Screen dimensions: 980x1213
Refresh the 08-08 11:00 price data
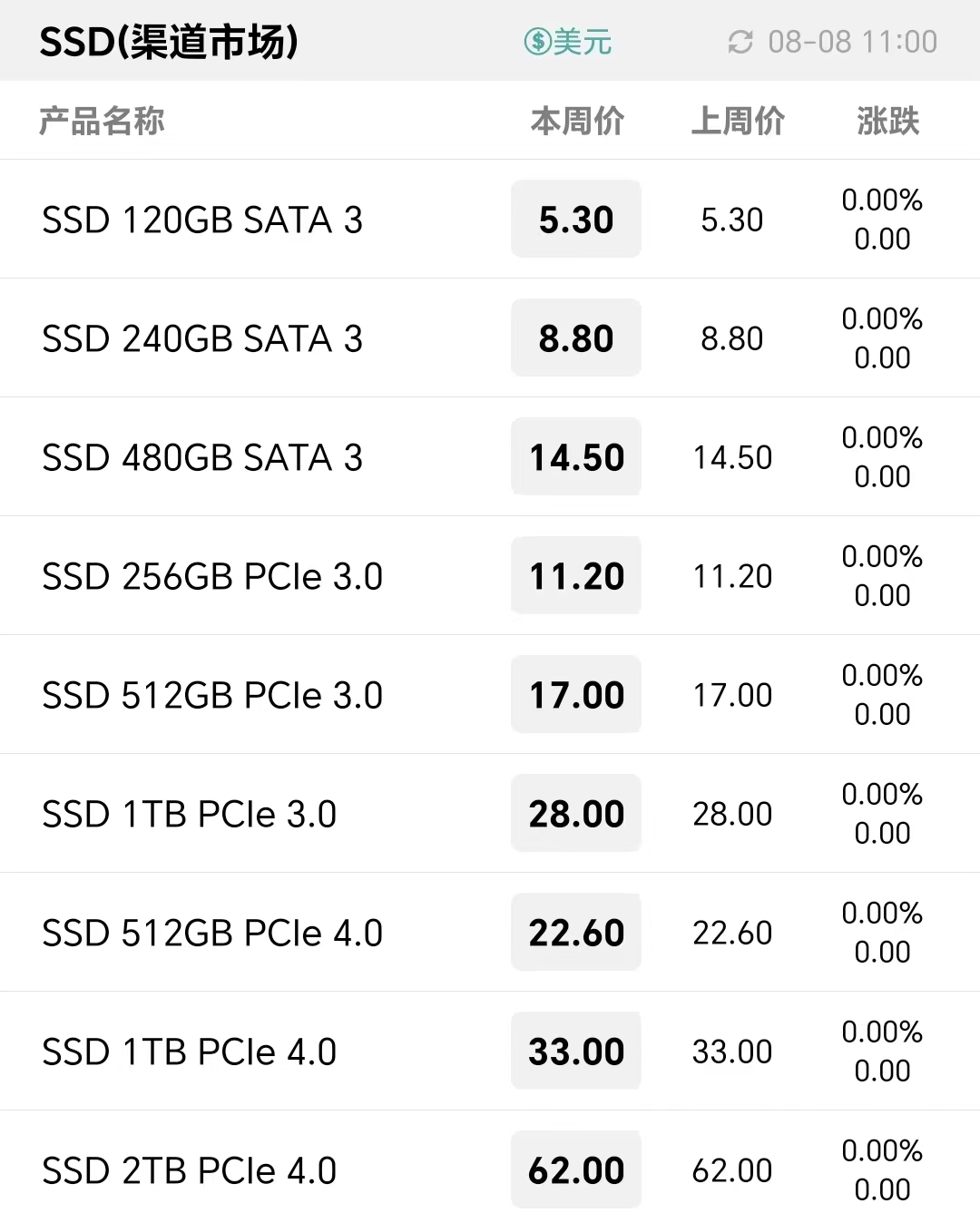click(x=740, y=42)
